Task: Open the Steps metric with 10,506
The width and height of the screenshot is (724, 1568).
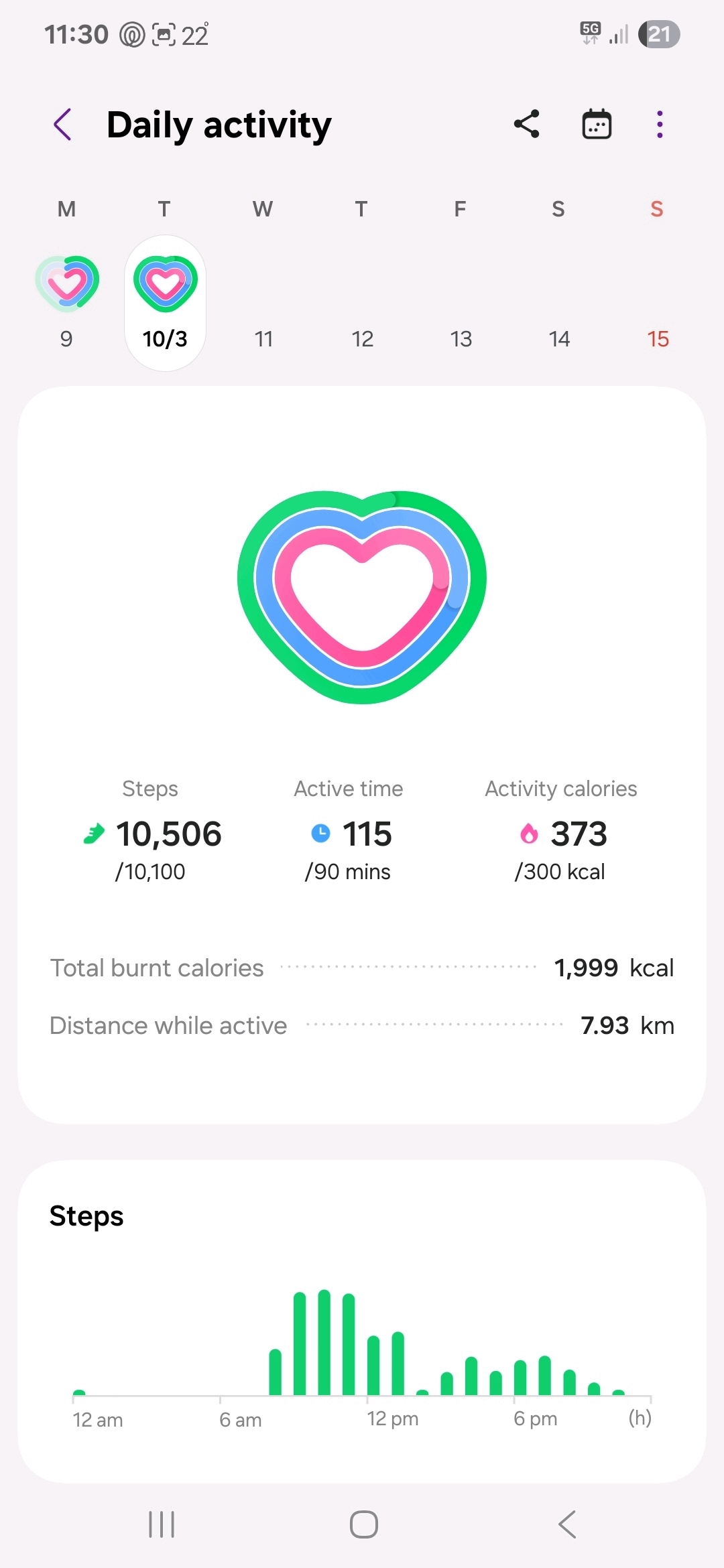Action: [x=152, y=831]
